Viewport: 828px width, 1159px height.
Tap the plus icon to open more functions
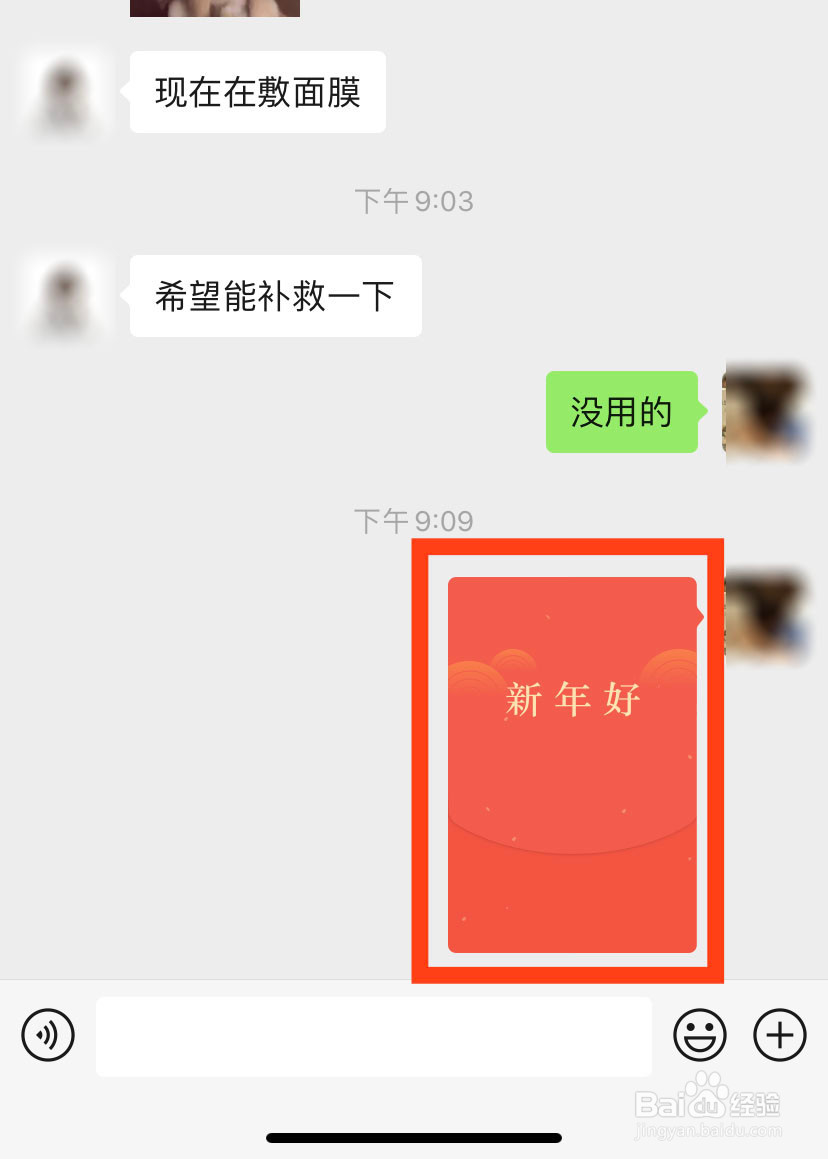(779, 1035)
